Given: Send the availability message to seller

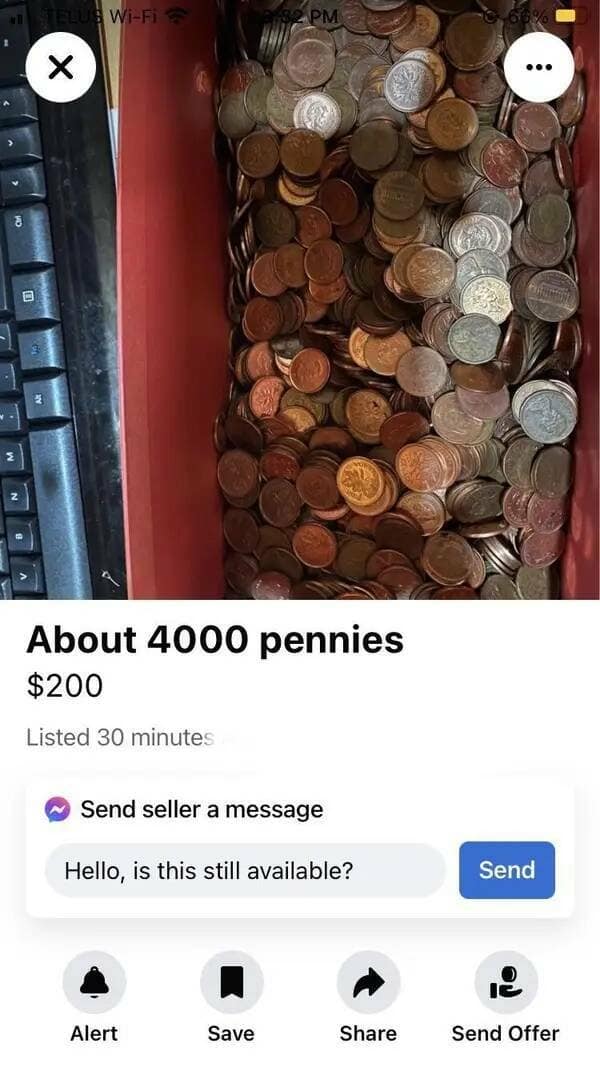Looking at the screenshot, I should coord(506,870).
